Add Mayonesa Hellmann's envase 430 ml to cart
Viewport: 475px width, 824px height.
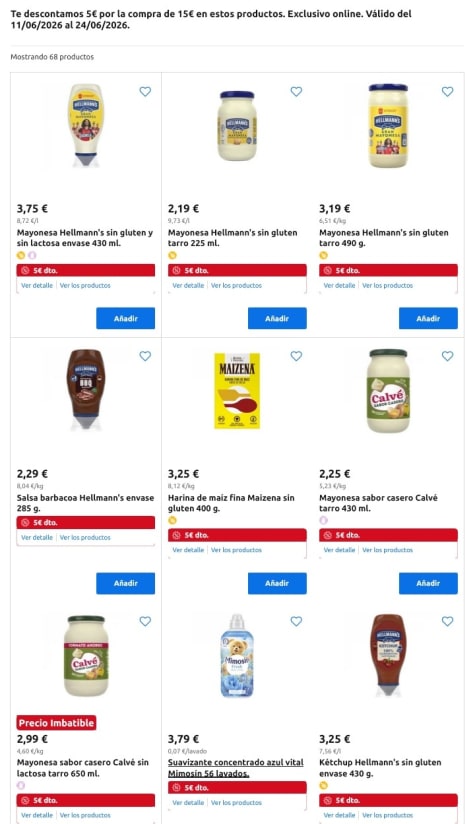(126, 318)
